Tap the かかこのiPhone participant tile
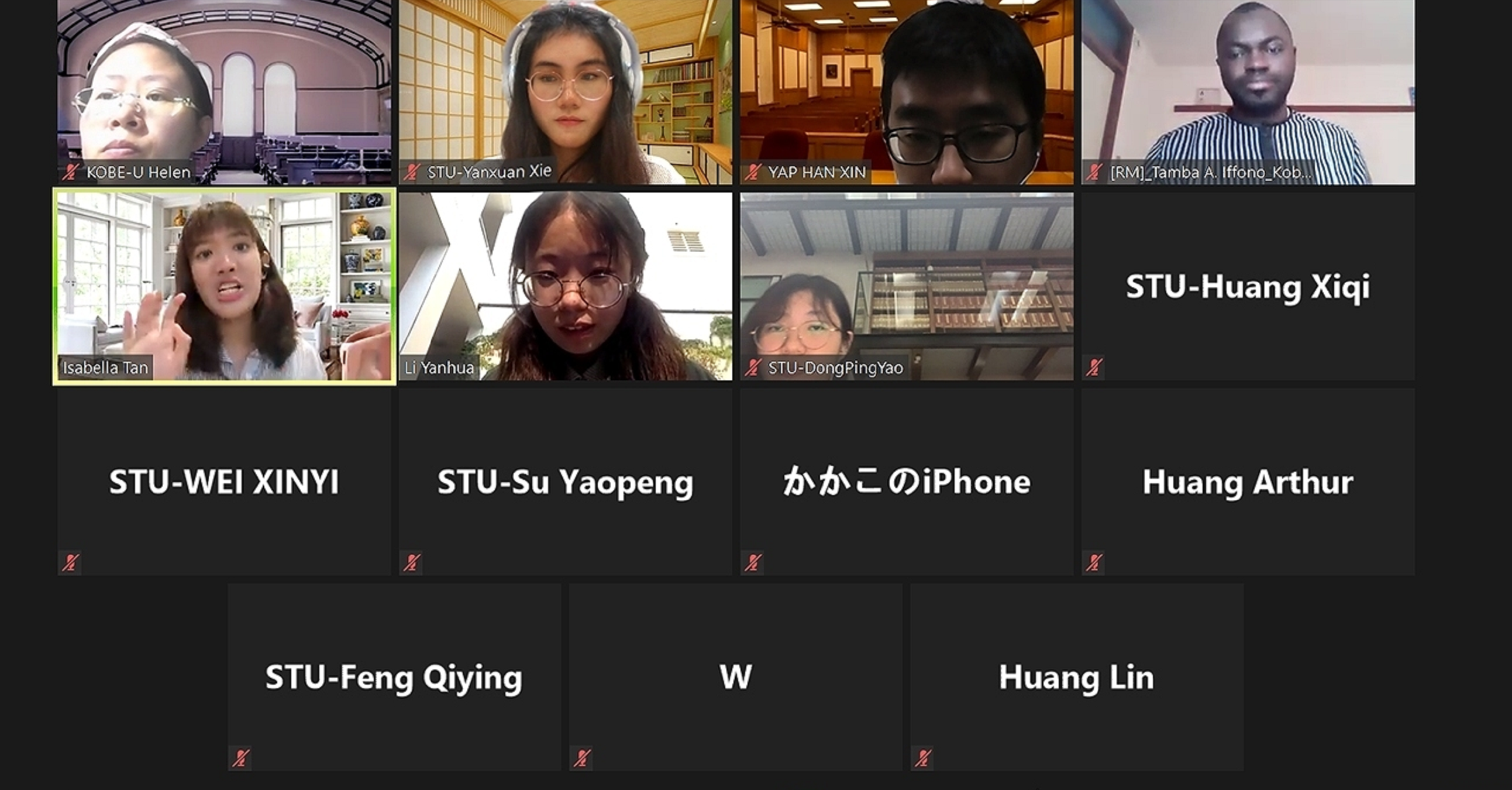Viewport: 1512px width, 790px height. pyautogui.click(x=906, y=482)
